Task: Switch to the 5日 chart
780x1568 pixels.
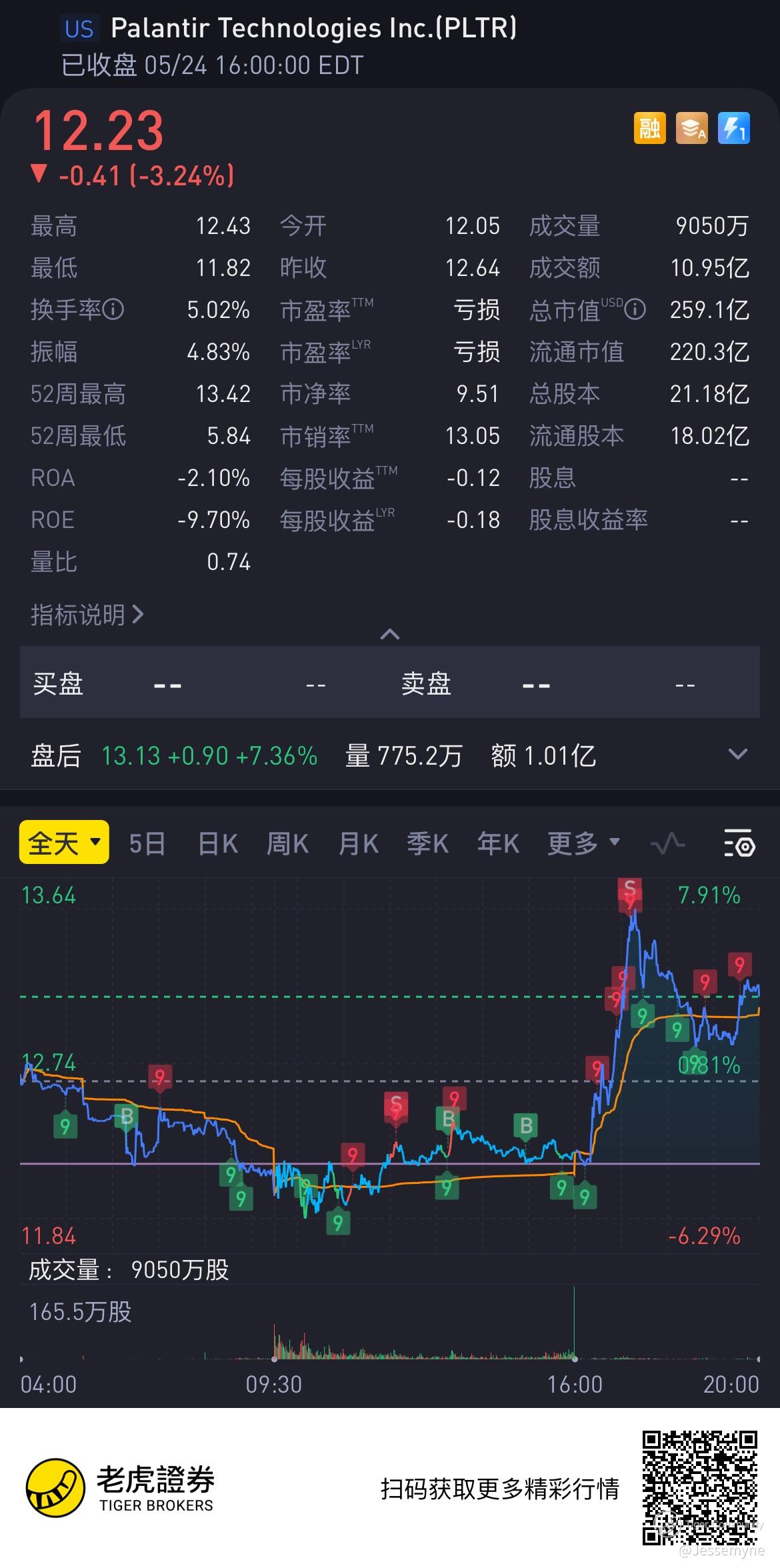Action: coord(147,844)
